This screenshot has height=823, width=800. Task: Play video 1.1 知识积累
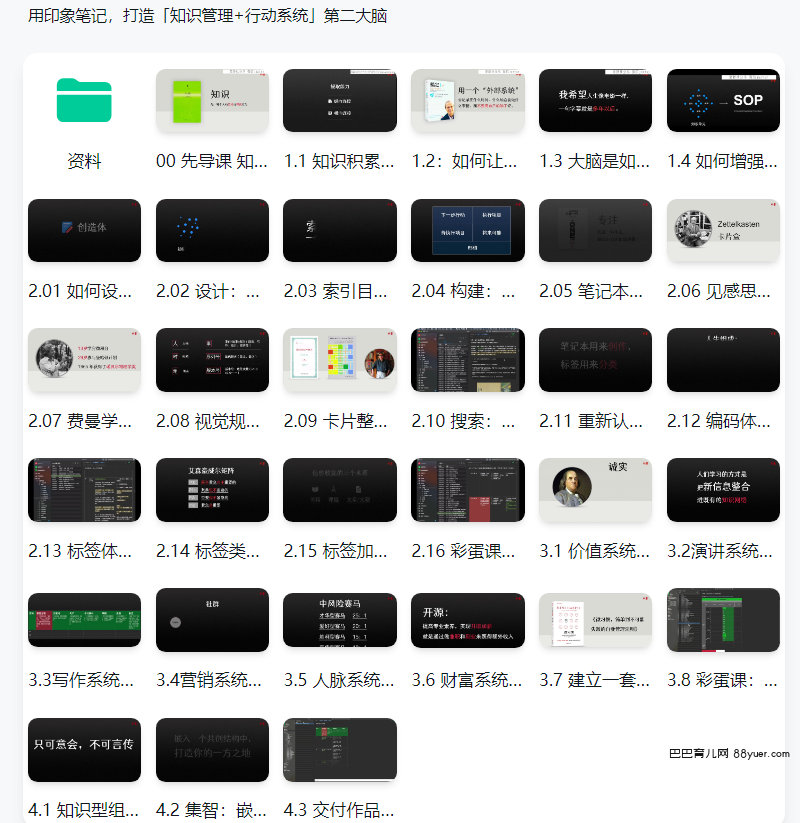click(x=340, y=101)
